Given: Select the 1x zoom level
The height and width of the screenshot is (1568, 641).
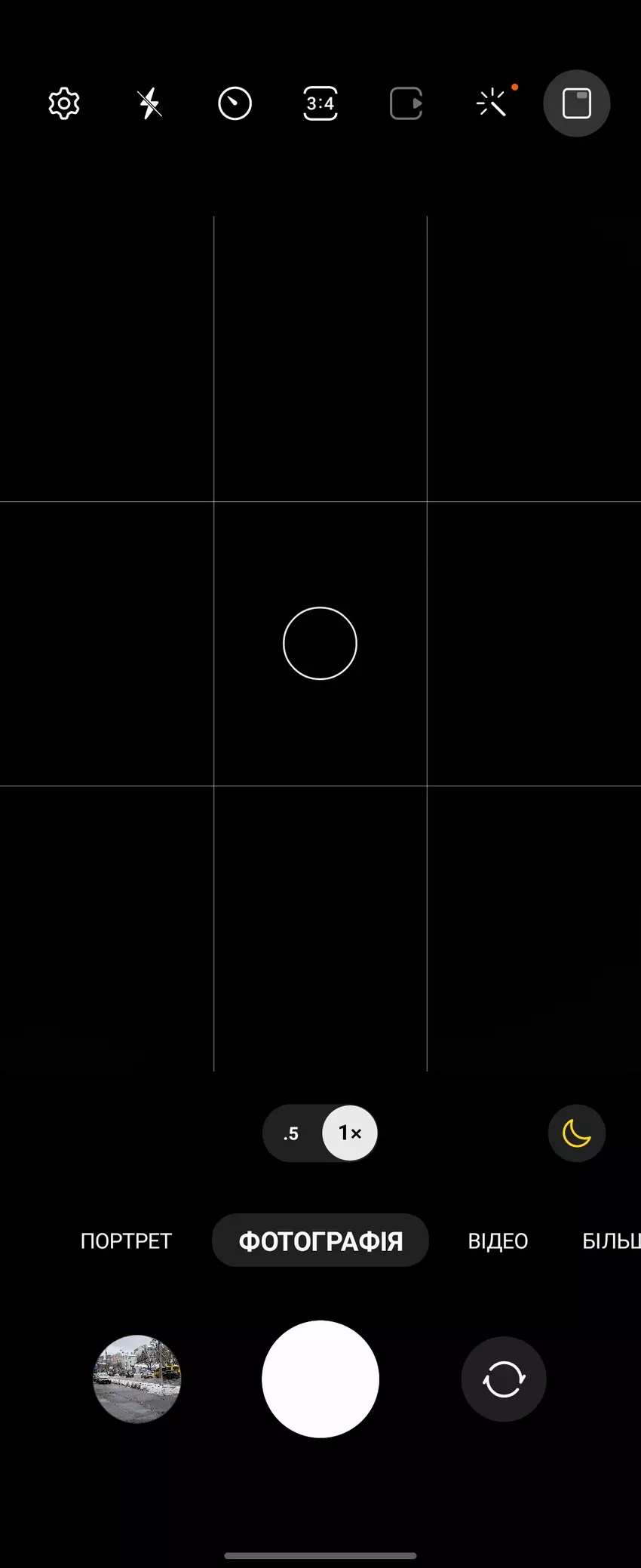Looking at the screenshot, I should (x=350, y=1133).
